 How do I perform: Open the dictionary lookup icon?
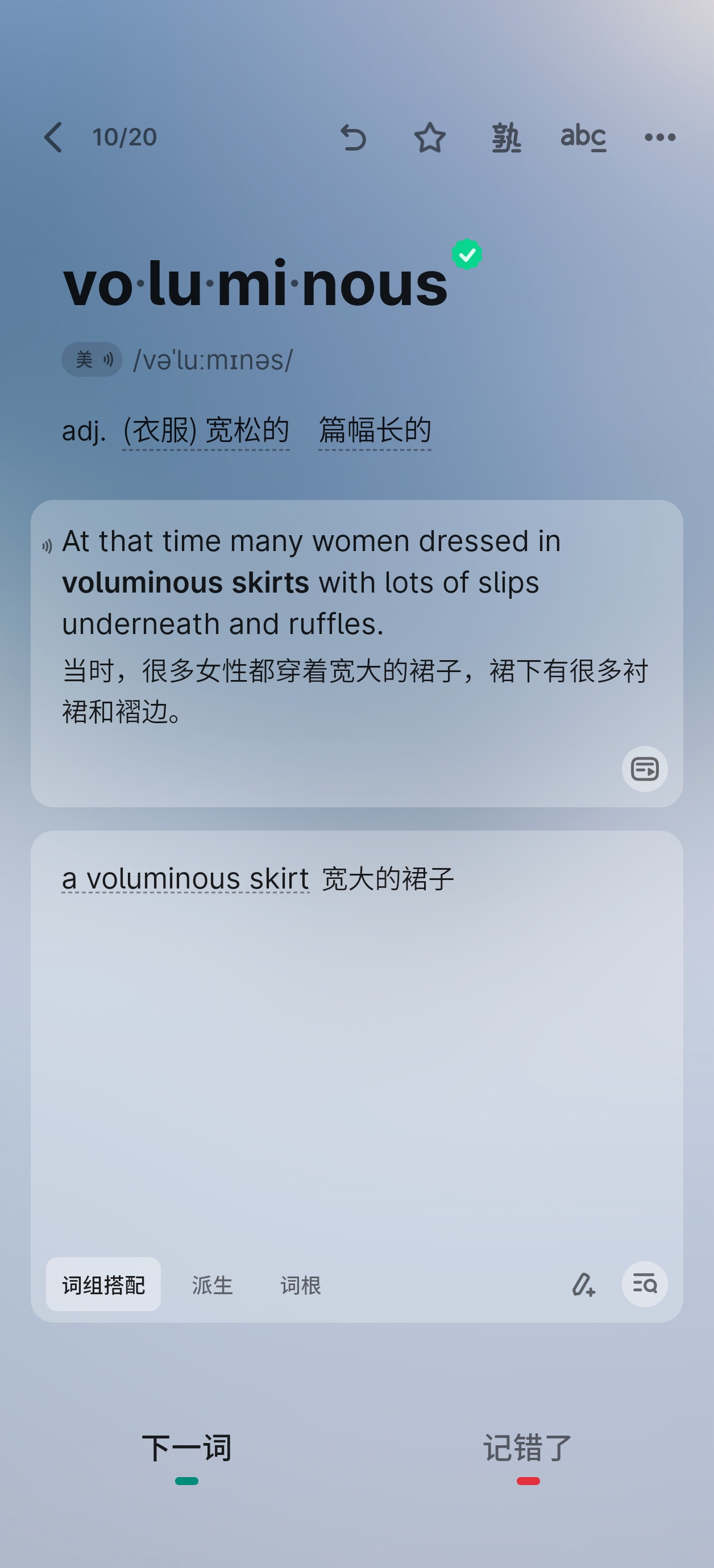(645, 1285)
